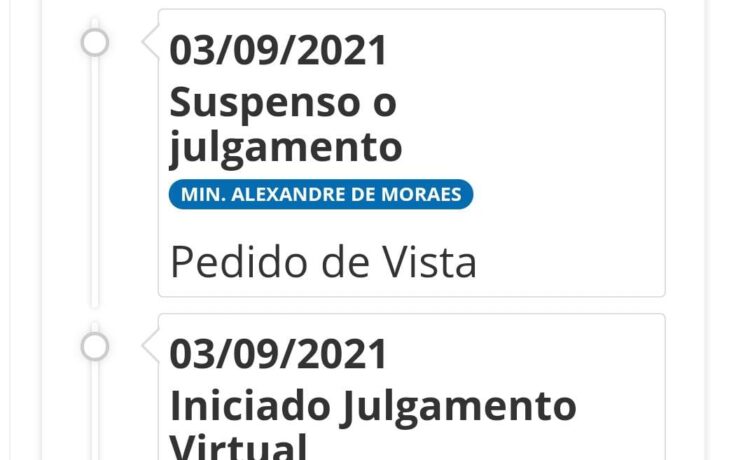Tap the Min. Alexandre de Moraes badge
This screenshot has height=460, width=750.
coord(321,194)
